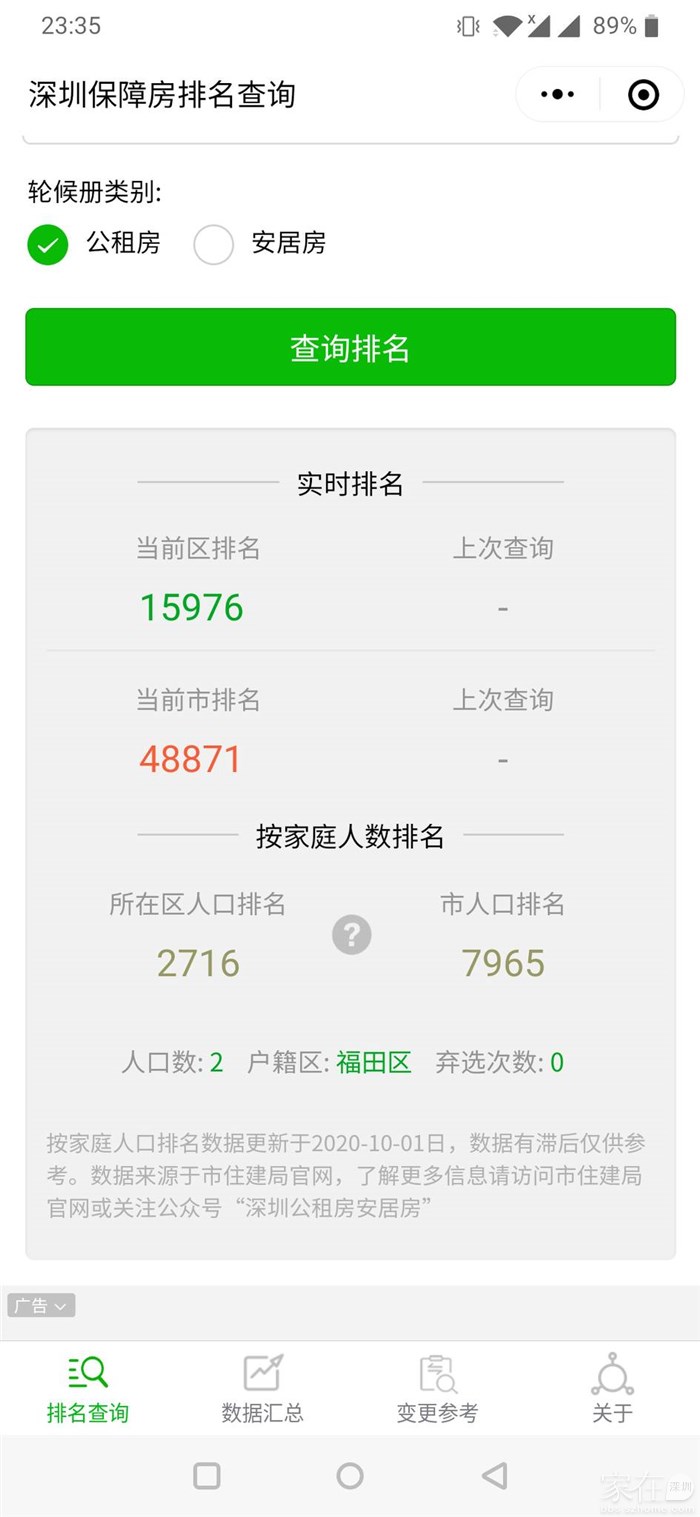Screen dimensions: 700x1517
Task: Open the question mark help icon
Action: coord(351,935)
